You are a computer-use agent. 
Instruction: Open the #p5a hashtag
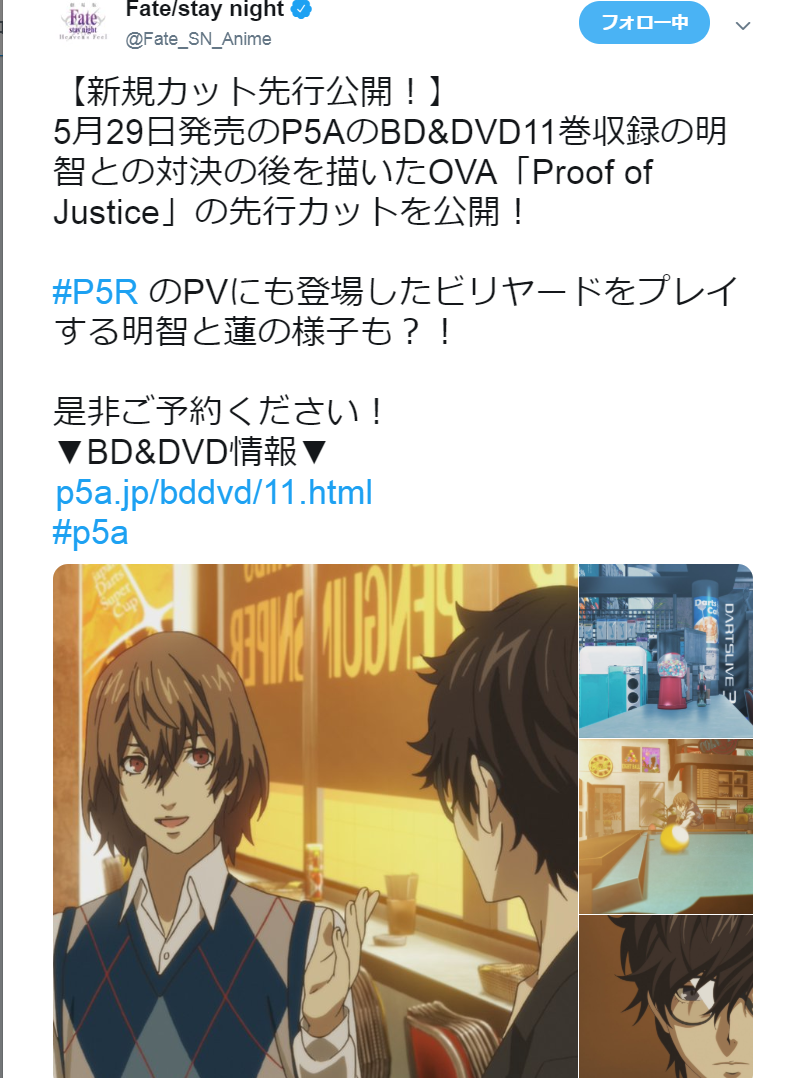click(x=90, y=532)
